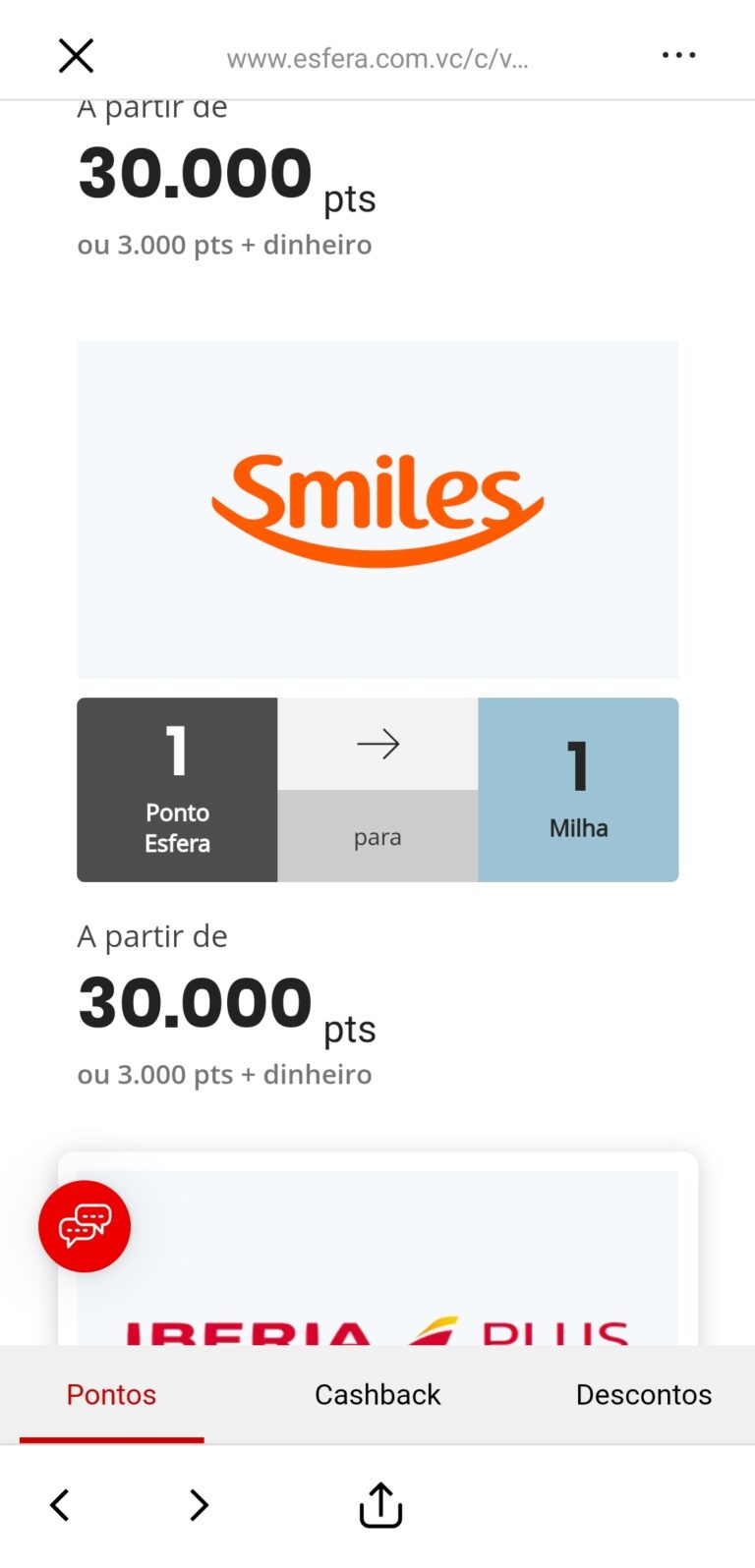The height and width of the screenshot is (1568, 755).
Task: Tap the esfera.com.vc address bar
Action: (377, 57)
